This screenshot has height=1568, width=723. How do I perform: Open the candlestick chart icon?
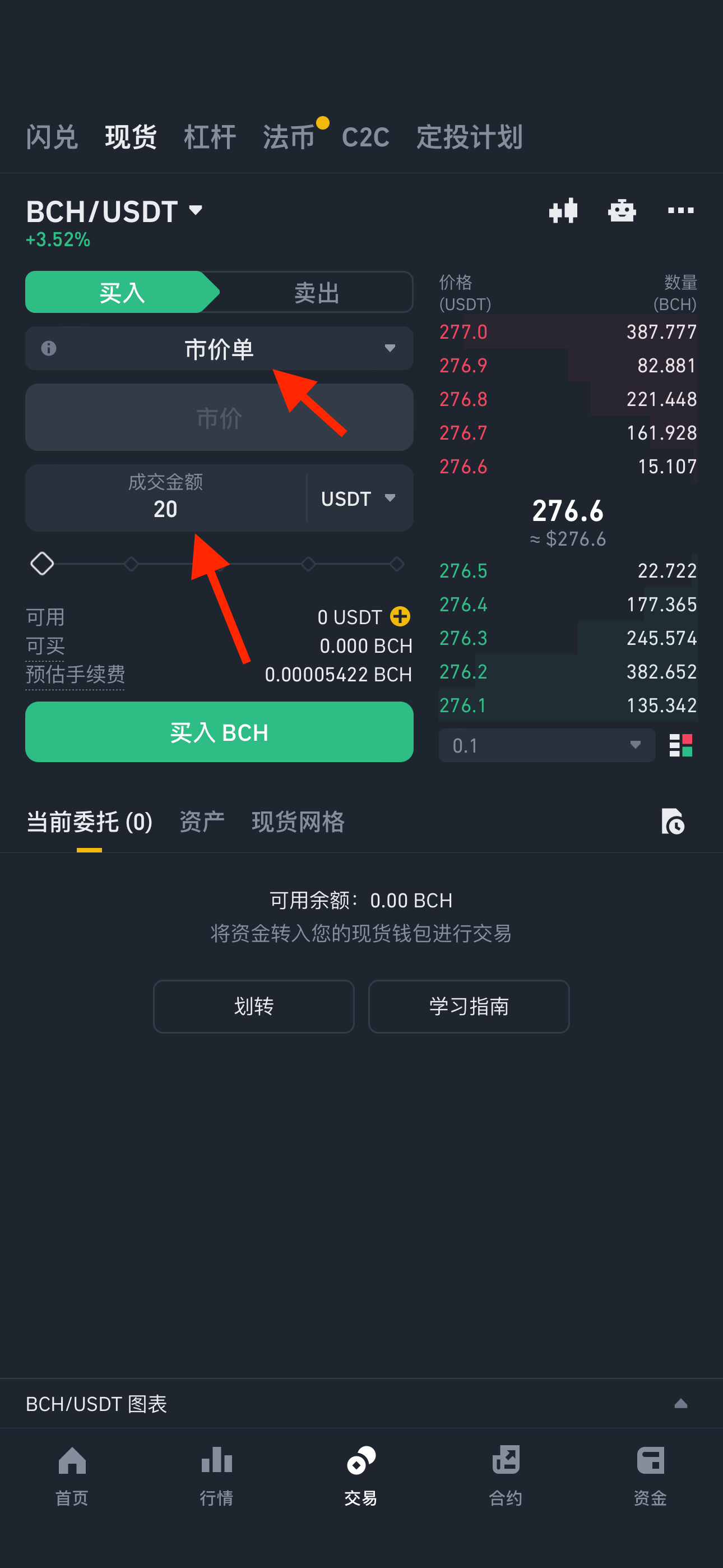(563, 211)
